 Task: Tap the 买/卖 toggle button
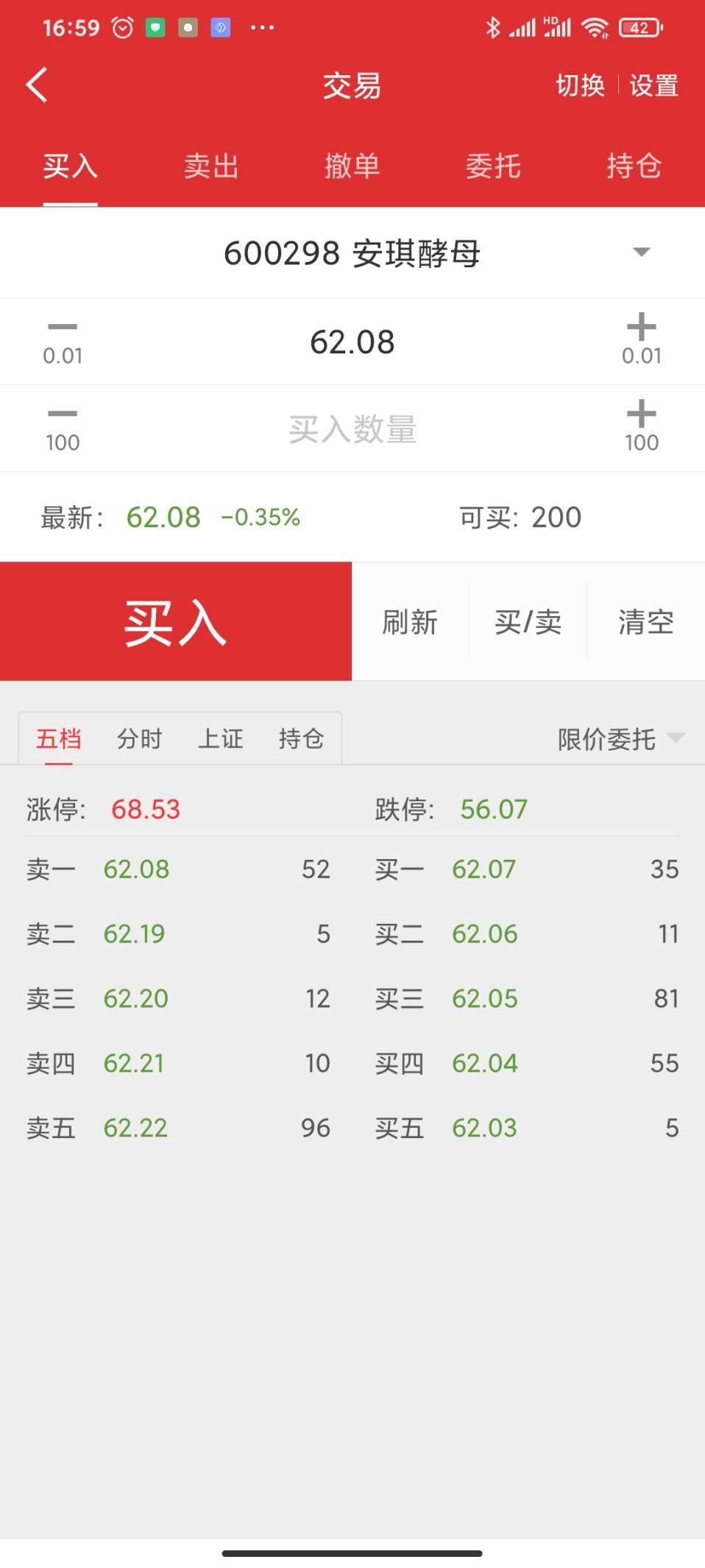528,623
